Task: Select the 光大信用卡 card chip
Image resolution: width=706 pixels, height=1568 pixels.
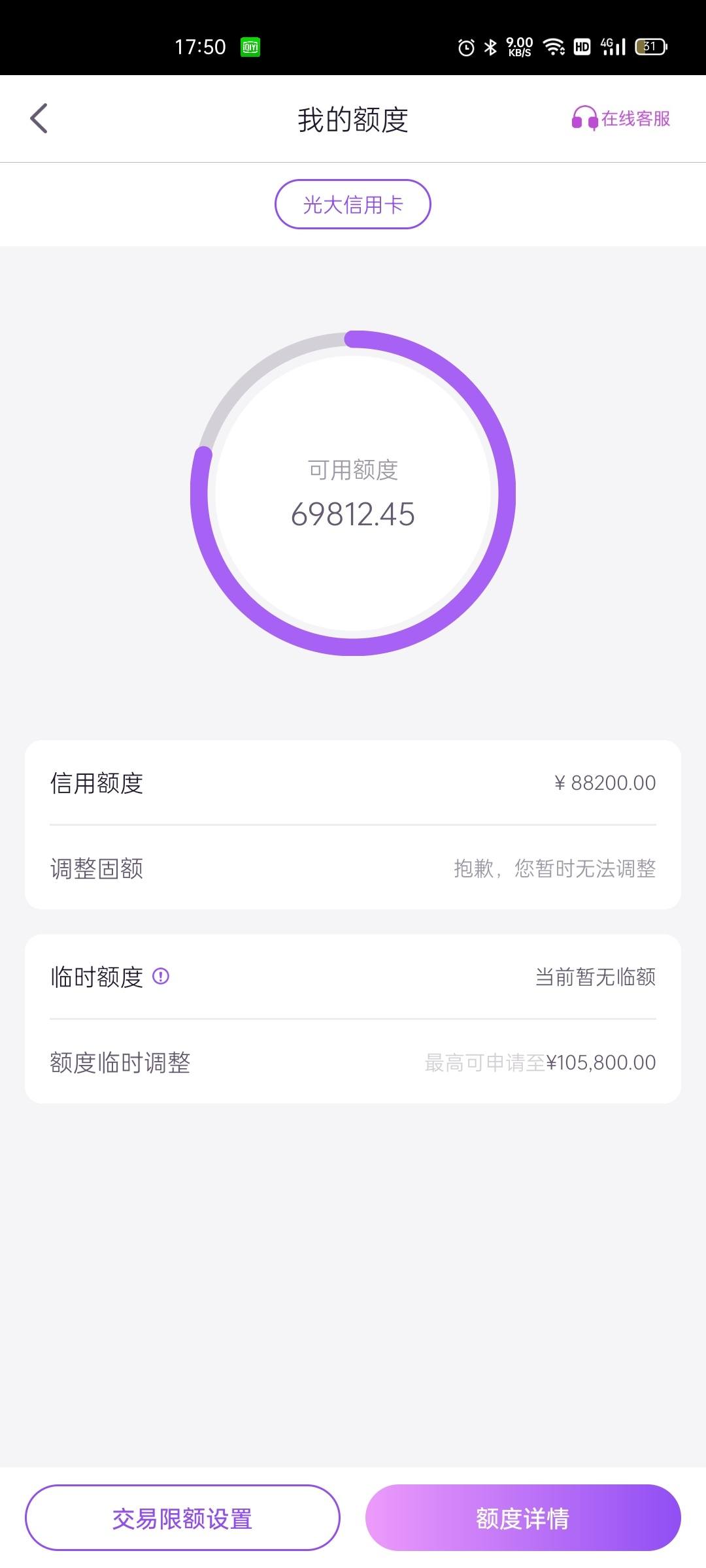Action: [x=353, y=204]
